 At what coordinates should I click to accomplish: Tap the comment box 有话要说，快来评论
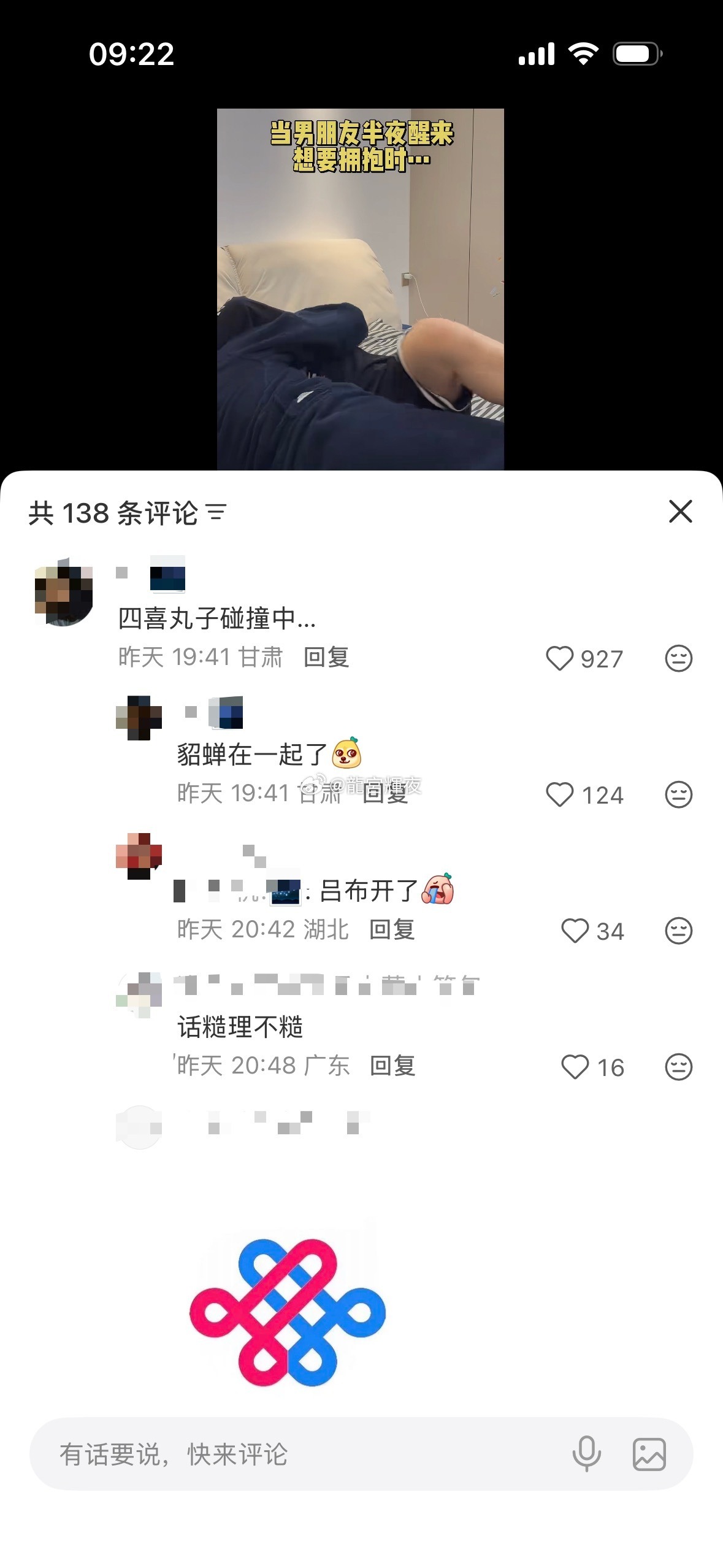[x=294, y=1454]
